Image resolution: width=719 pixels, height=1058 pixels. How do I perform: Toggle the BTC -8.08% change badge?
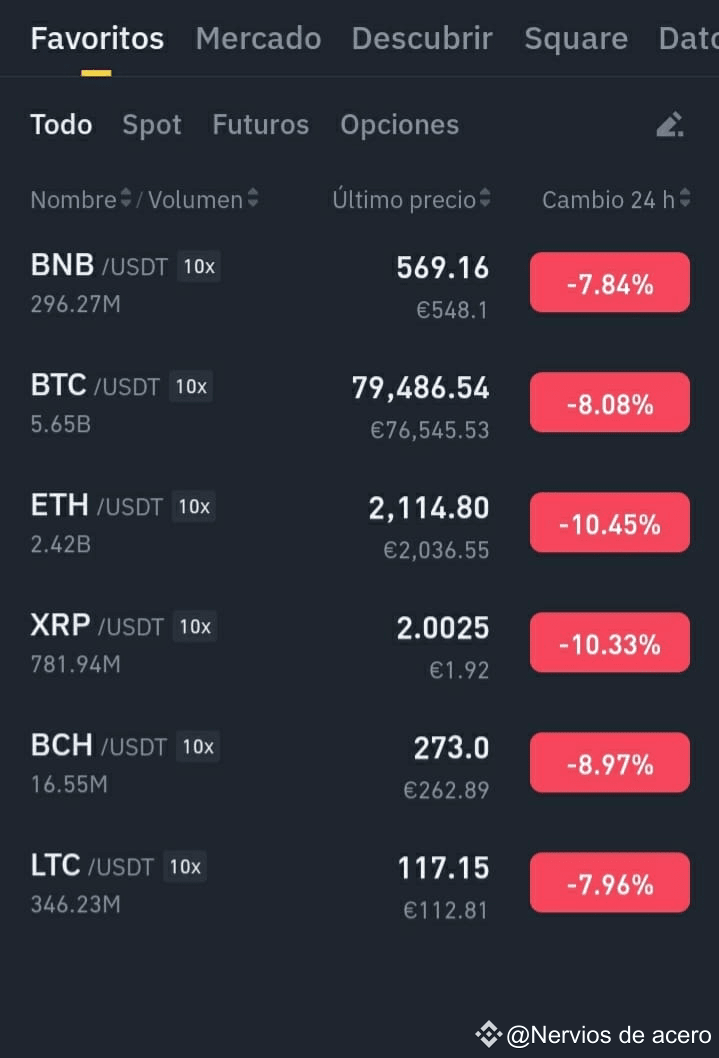click(610, 403)
